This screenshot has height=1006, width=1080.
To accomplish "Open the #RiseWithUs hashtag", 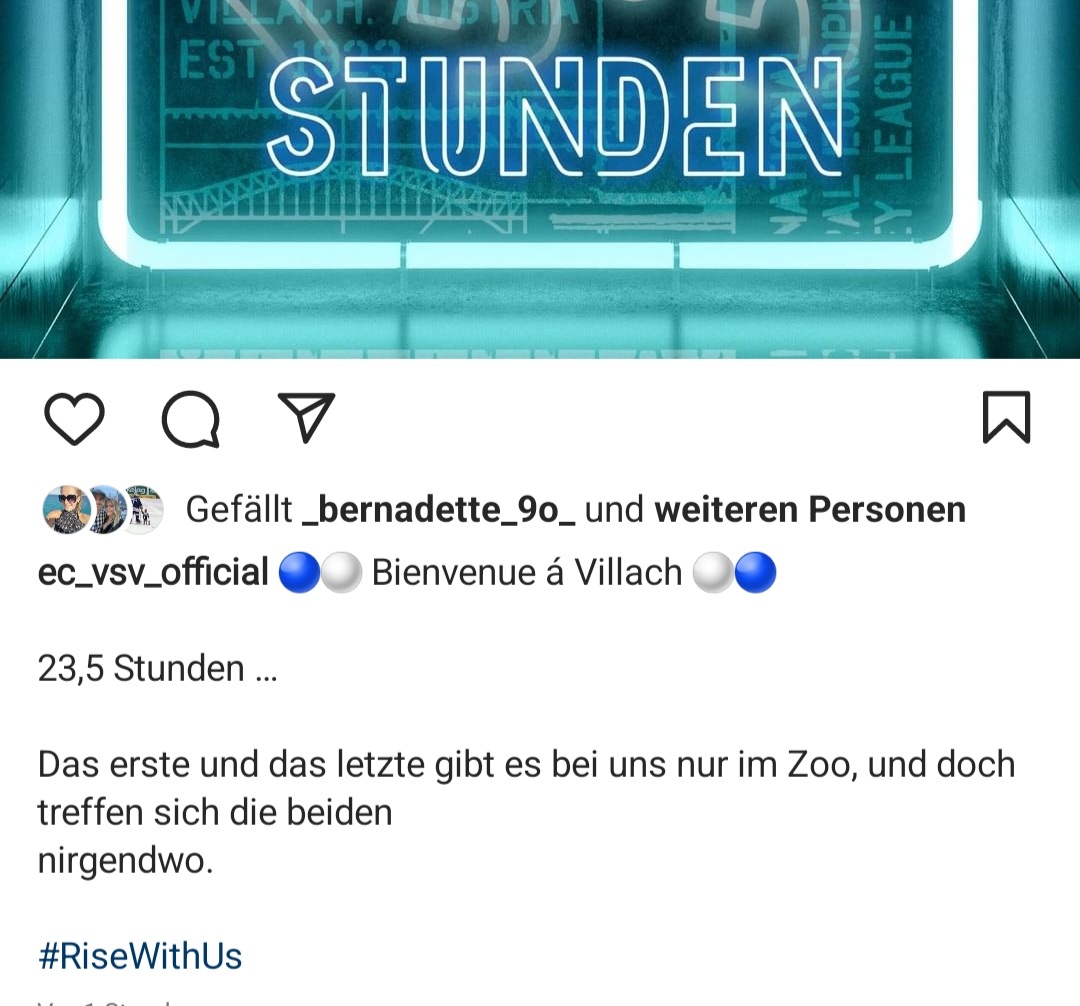I will (x=141, y=956).
